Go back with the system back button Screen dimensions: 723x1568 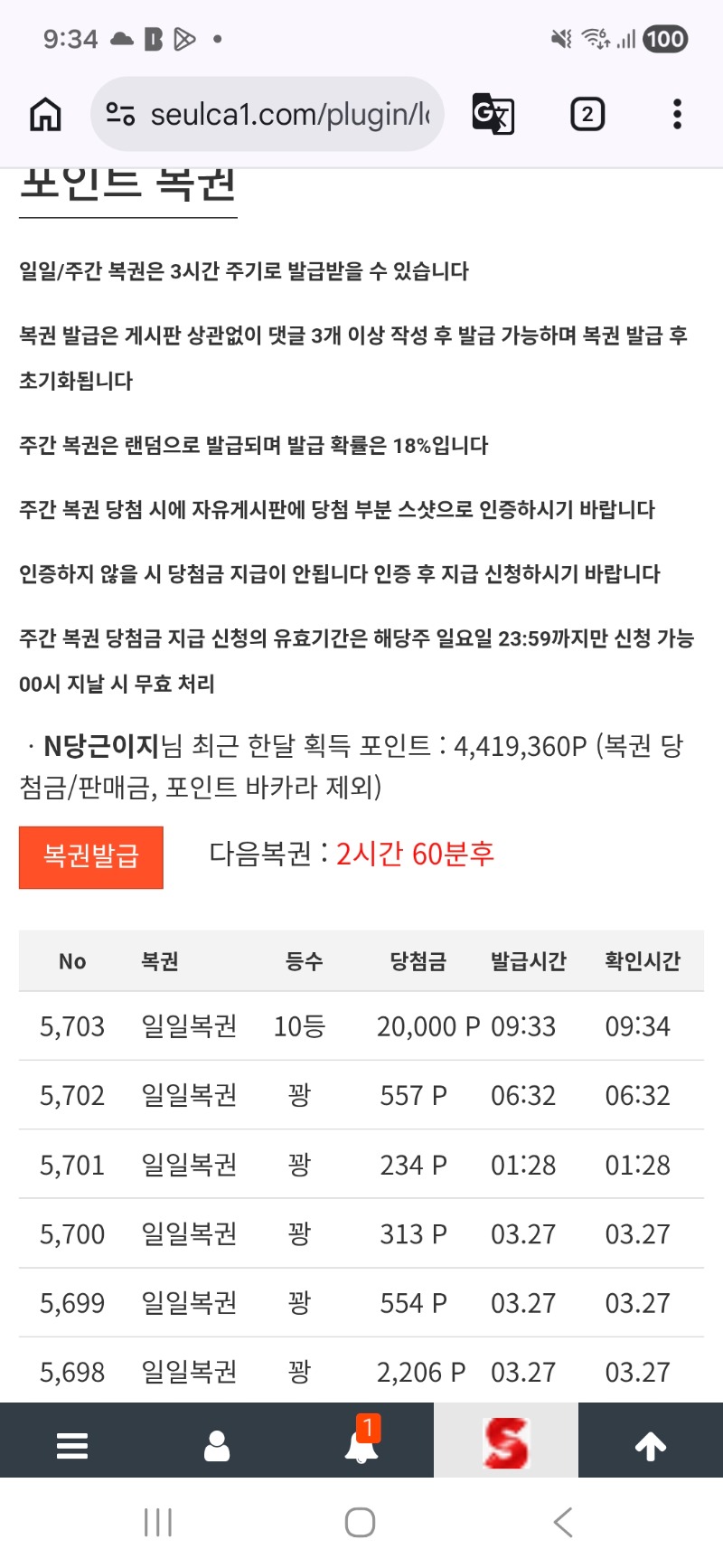point(563,1522)
